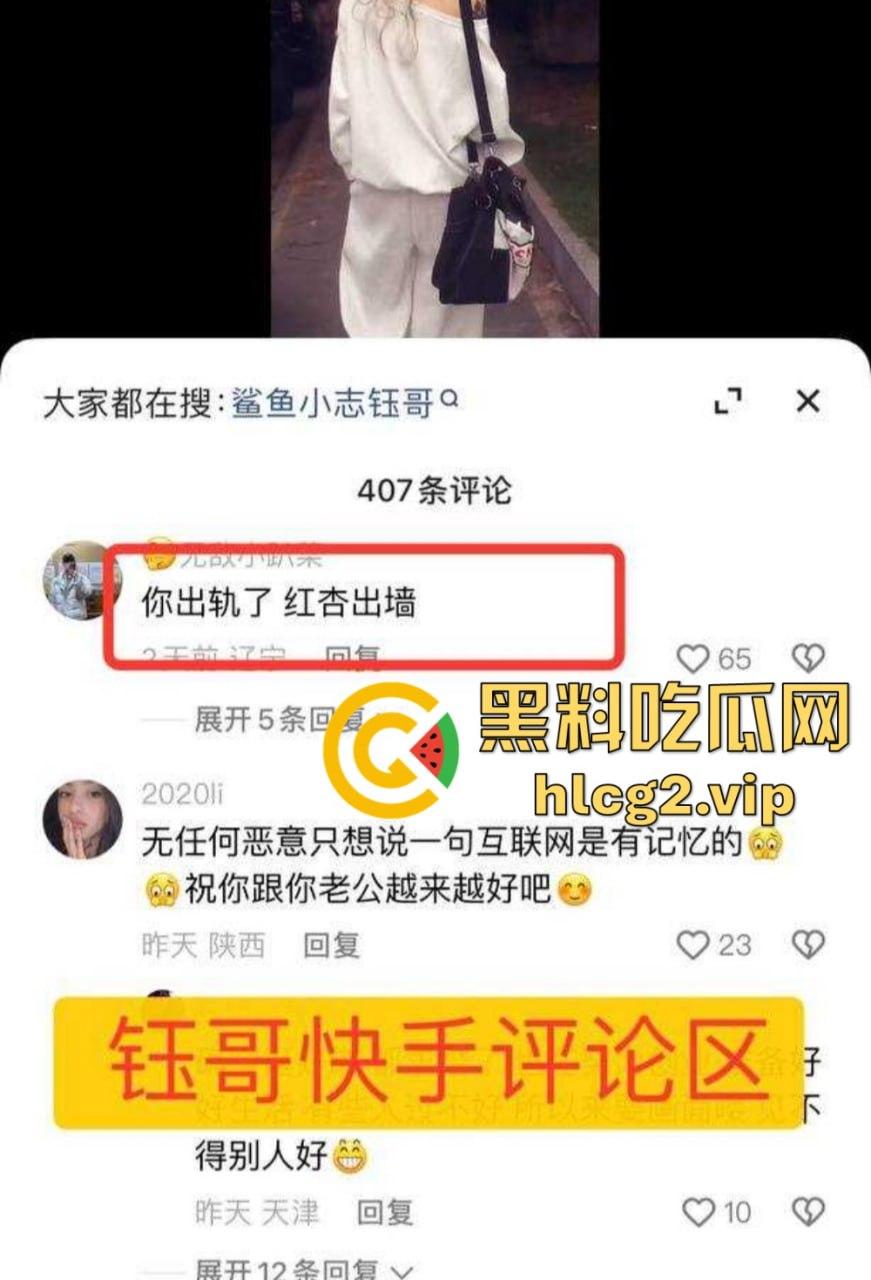Viewport: 871px width, 1280px height.
Task: Like the comment 你出轨了 红杏出墙
Action: click(693, 658)
